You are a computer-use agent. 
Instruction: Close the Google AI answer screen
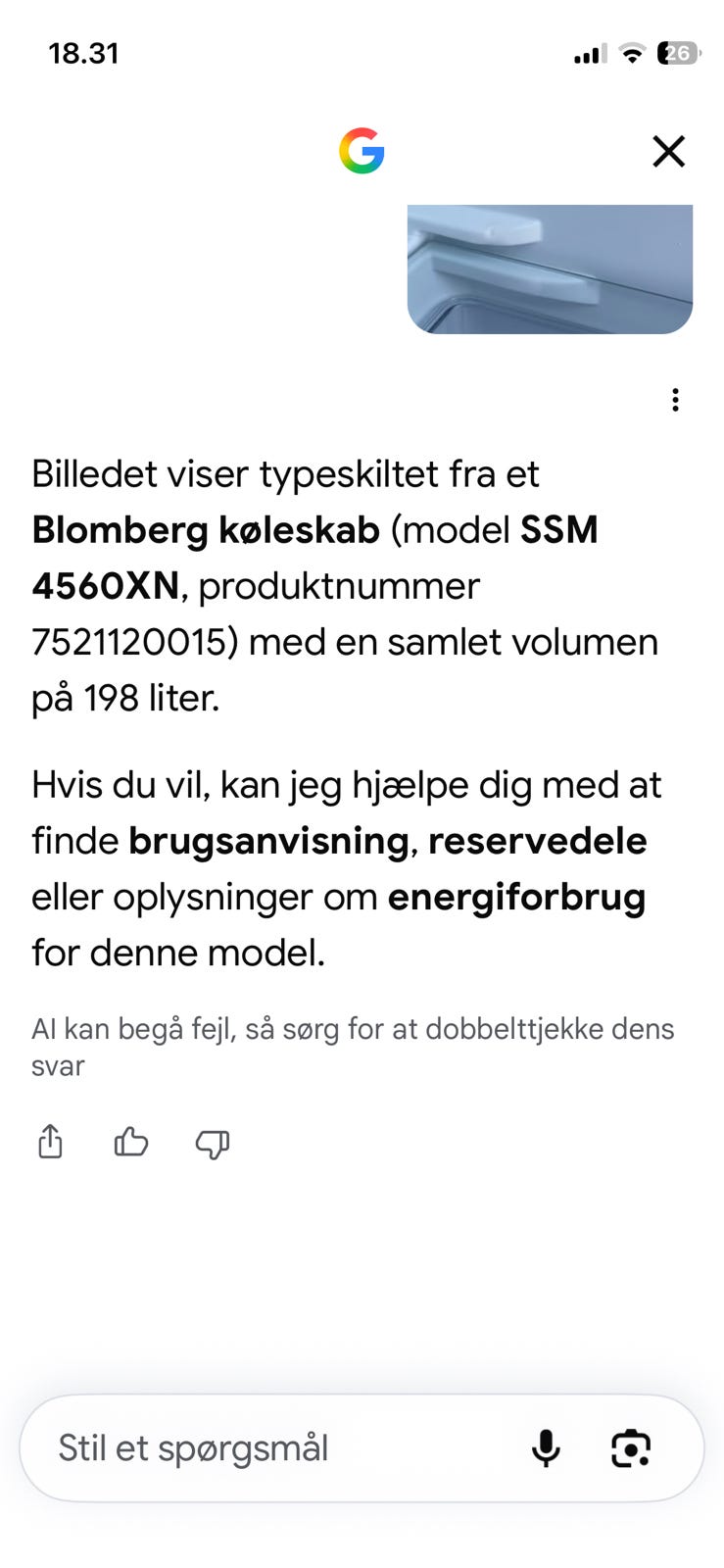click(x=668, y=151)
